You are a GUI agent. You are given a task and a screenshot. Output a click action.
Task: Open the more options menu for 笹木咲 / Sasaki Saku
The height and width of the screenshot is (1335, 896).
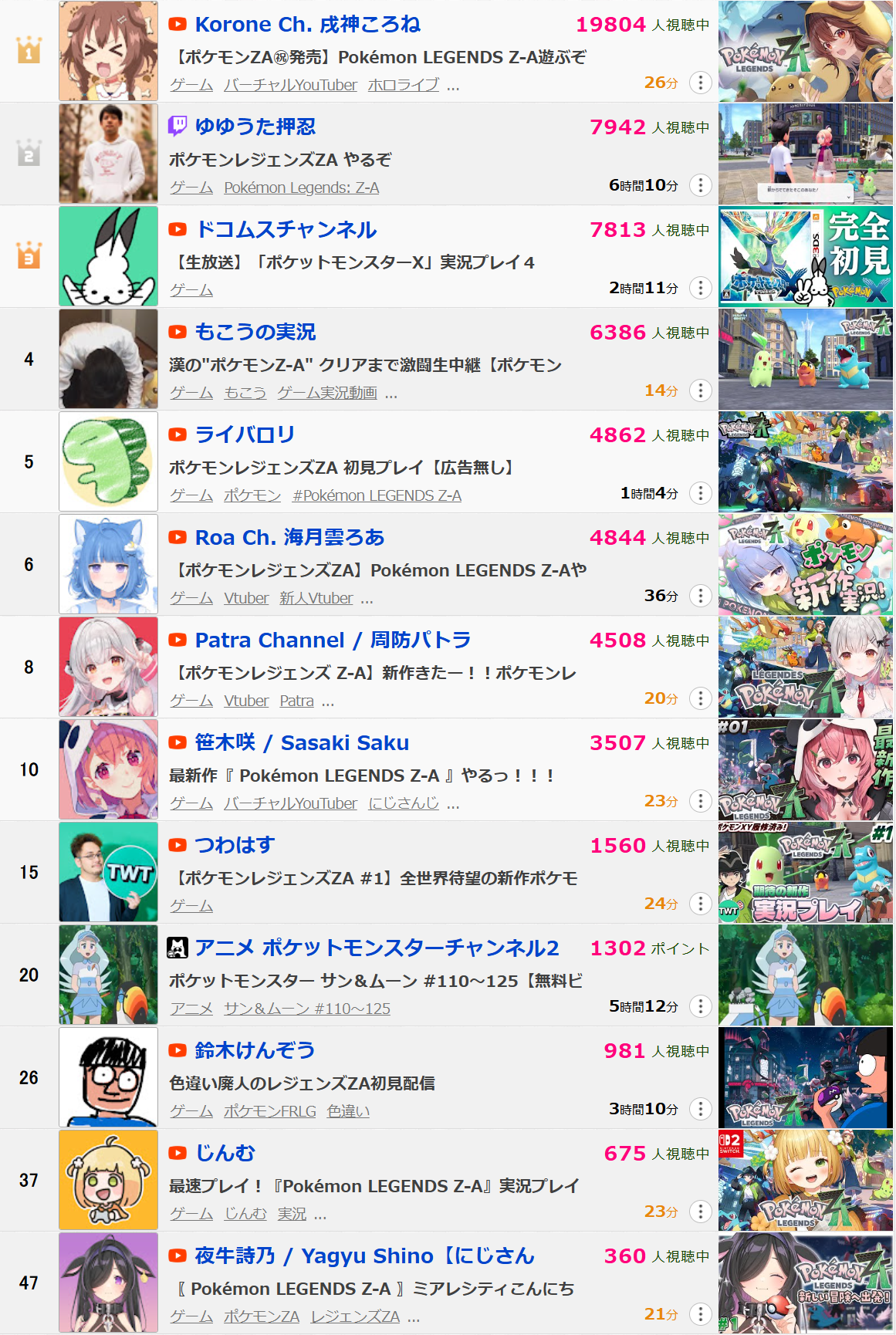pos(700,801)
